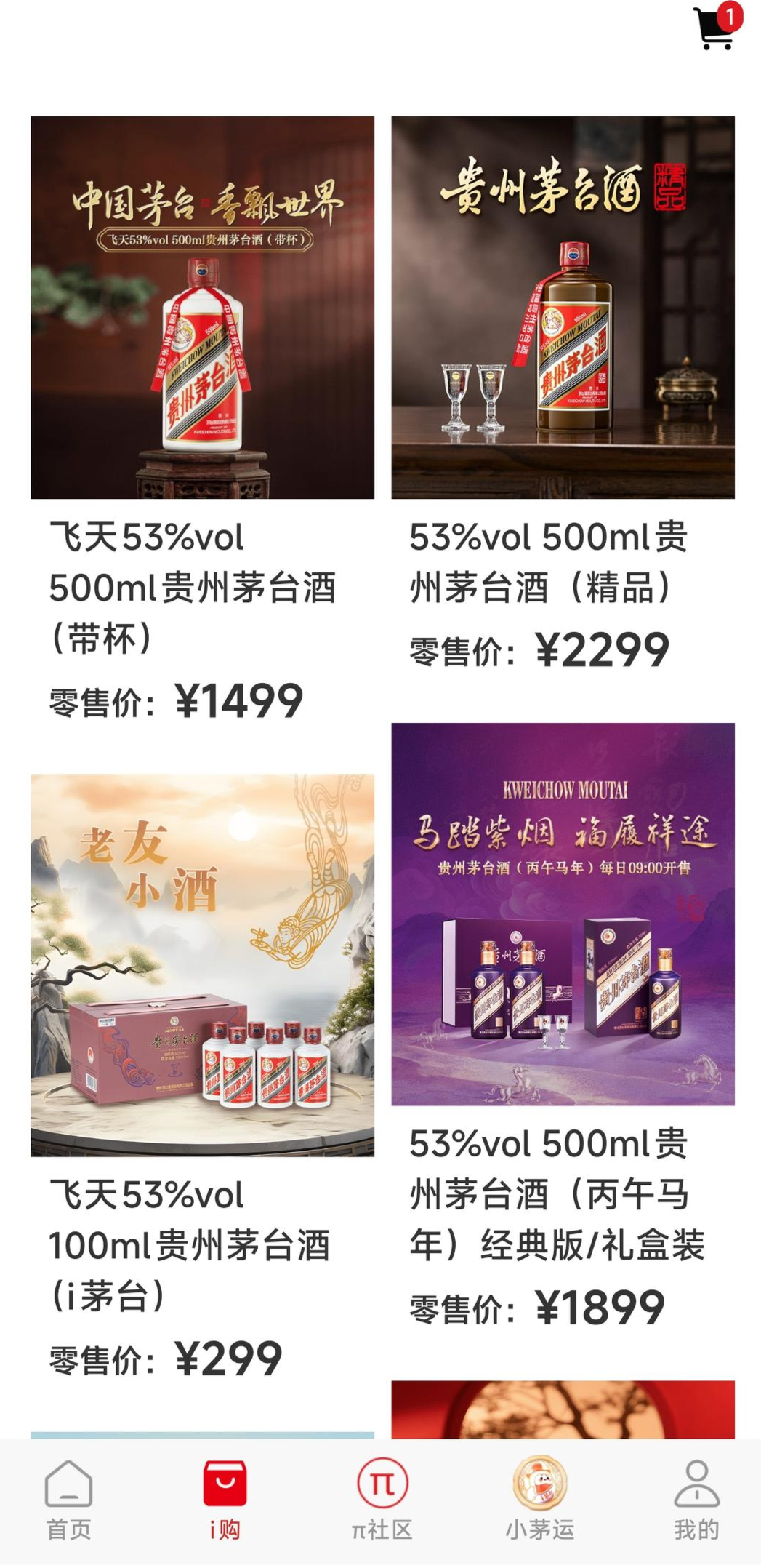Switch to the 我的 tab
Viewport: 761px width, 1568px height.
696,1500
